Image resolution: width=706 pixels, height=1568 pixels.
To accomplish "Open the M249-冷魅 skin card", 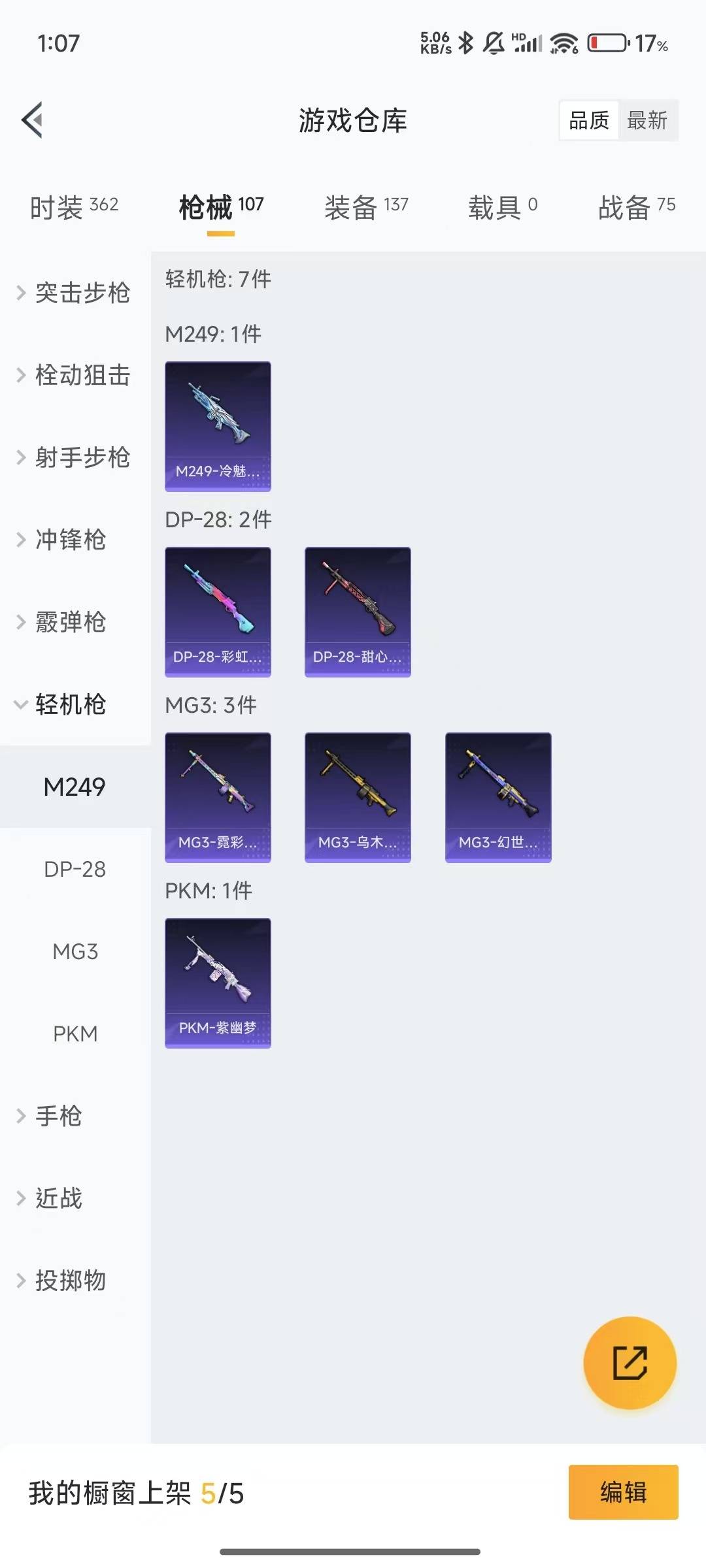I will point(218,426).
